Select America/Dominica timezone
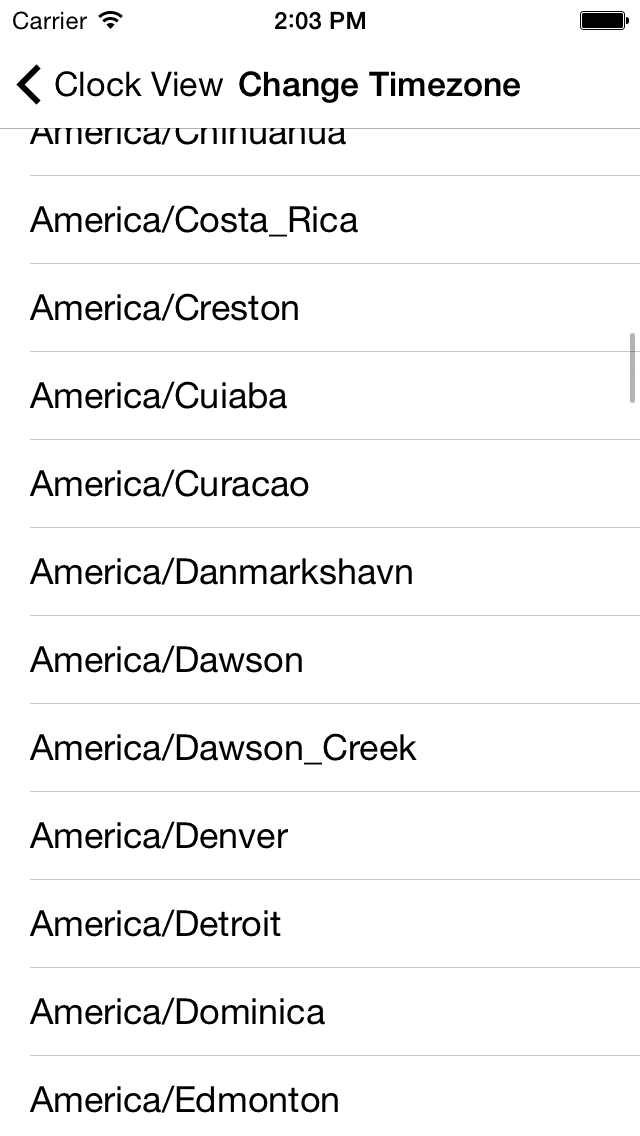 pyautogui.click(x=320, y=1011)
